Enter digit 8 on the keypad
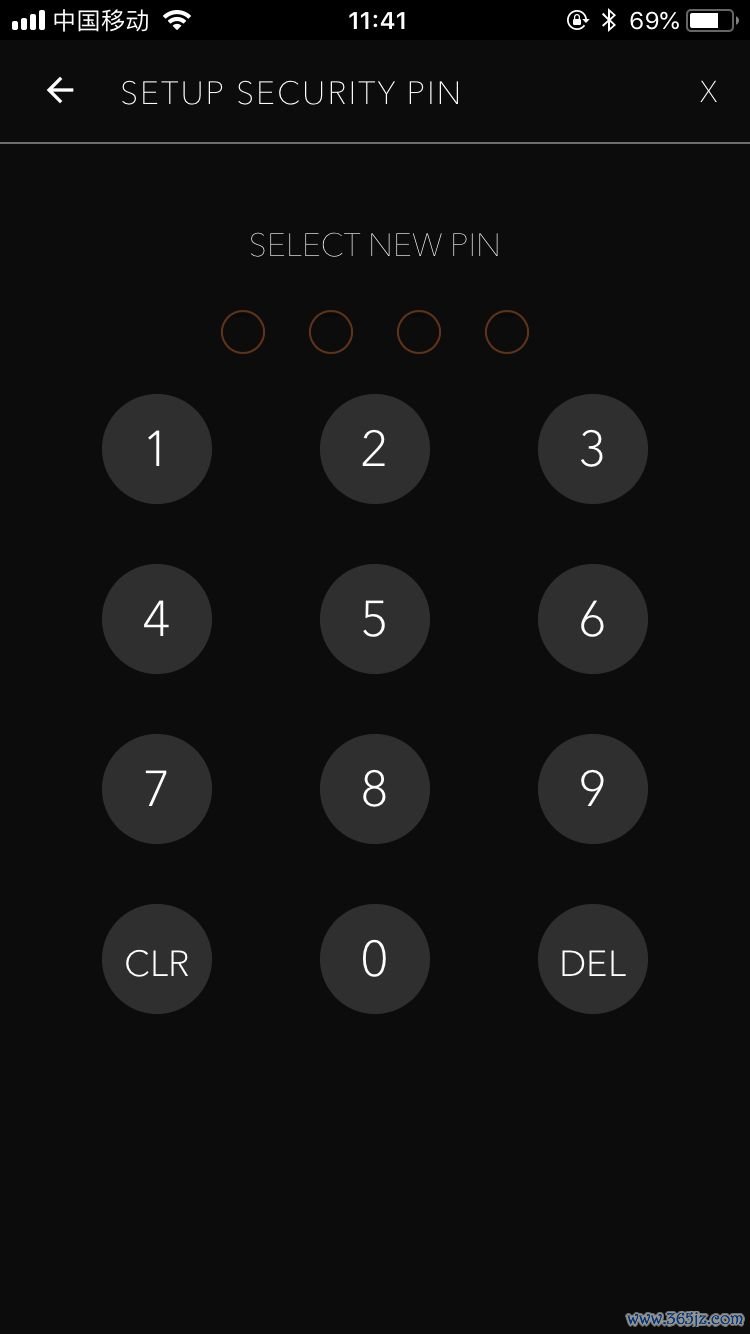Viewport: 750px width, 1334px height. [x=375, y=789]
